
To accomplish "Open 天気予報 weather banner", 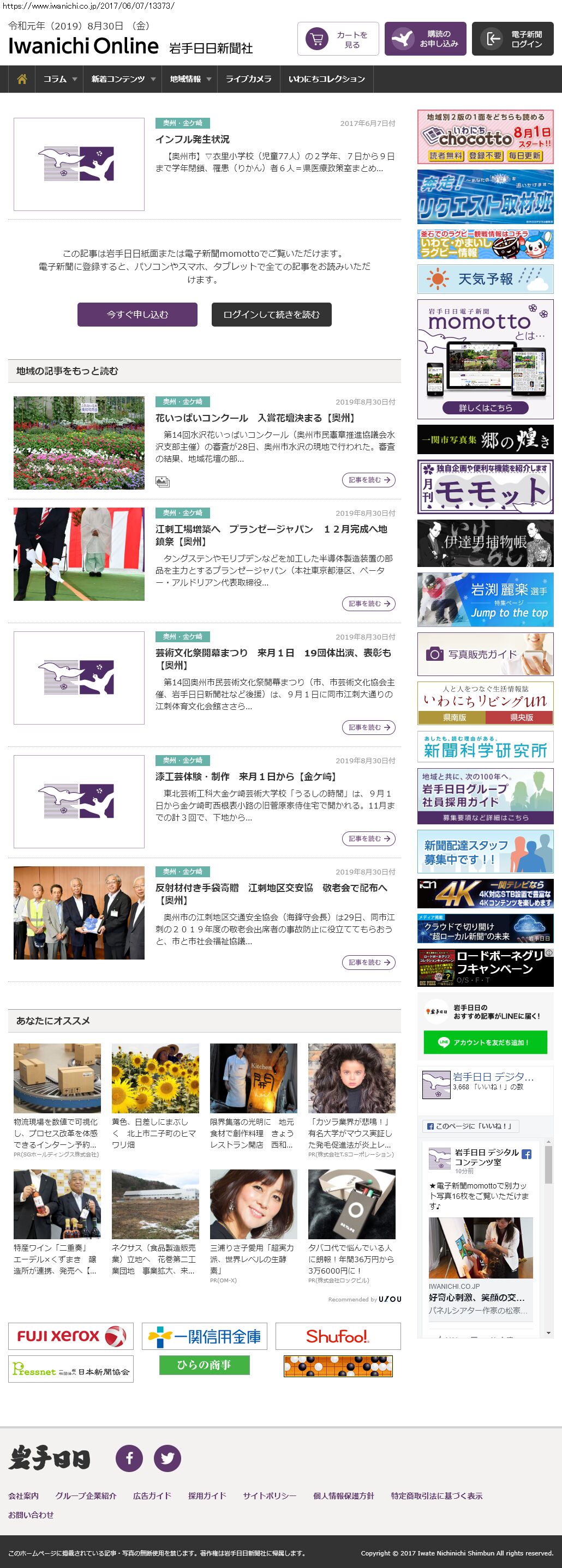I will [x=485, y=279].
